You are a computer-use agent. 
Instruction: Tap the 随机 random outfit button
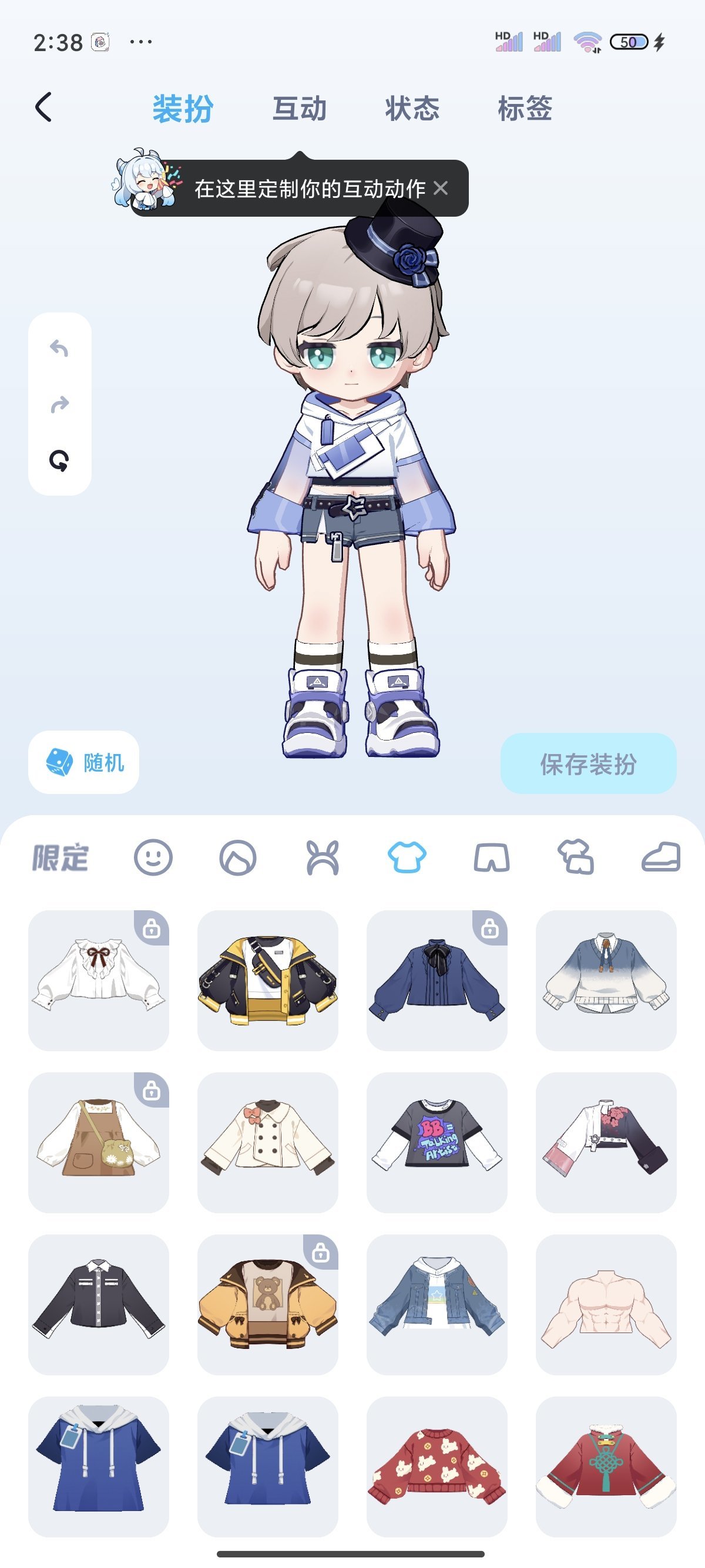[x=84, y=762]
